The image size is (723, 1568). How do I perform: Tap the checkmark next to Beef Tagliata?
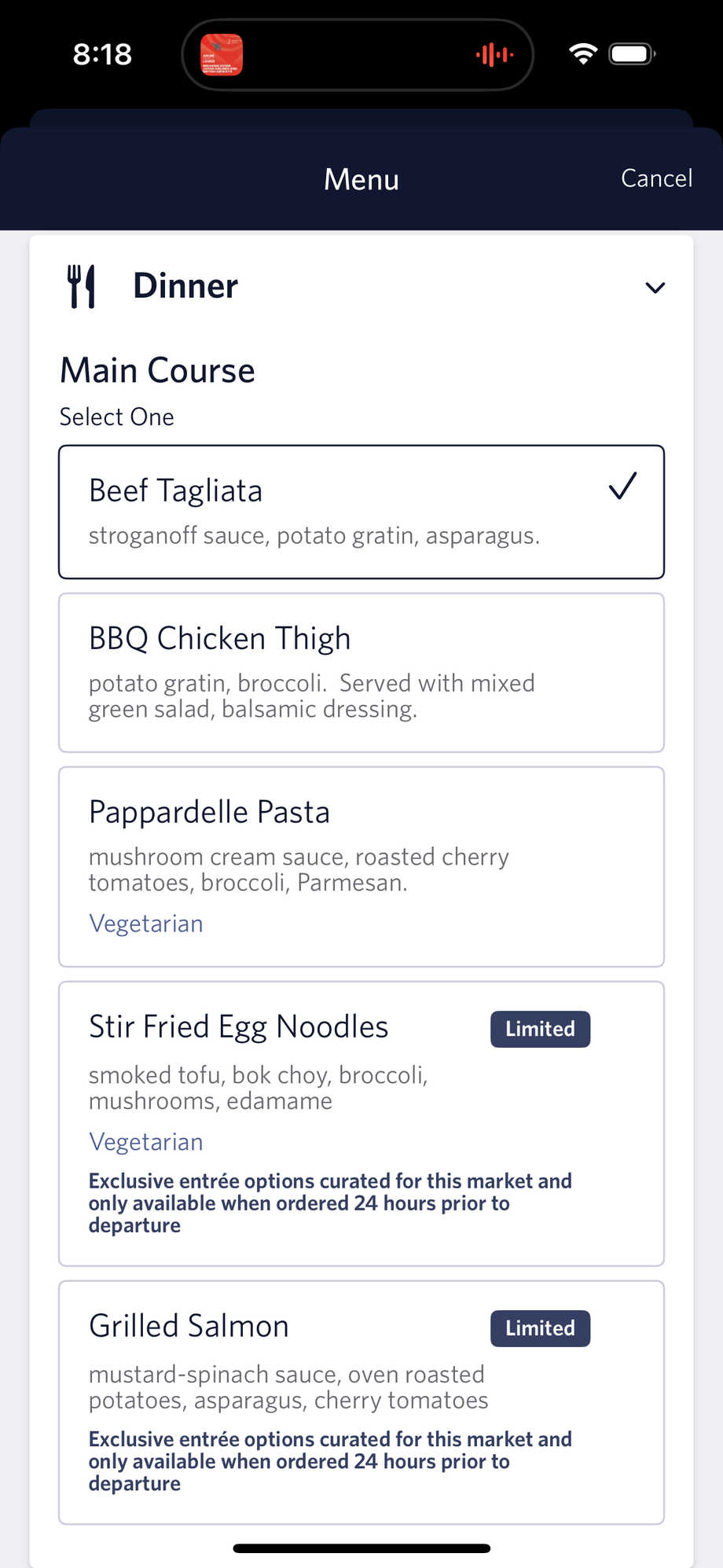tap(622, 487)
